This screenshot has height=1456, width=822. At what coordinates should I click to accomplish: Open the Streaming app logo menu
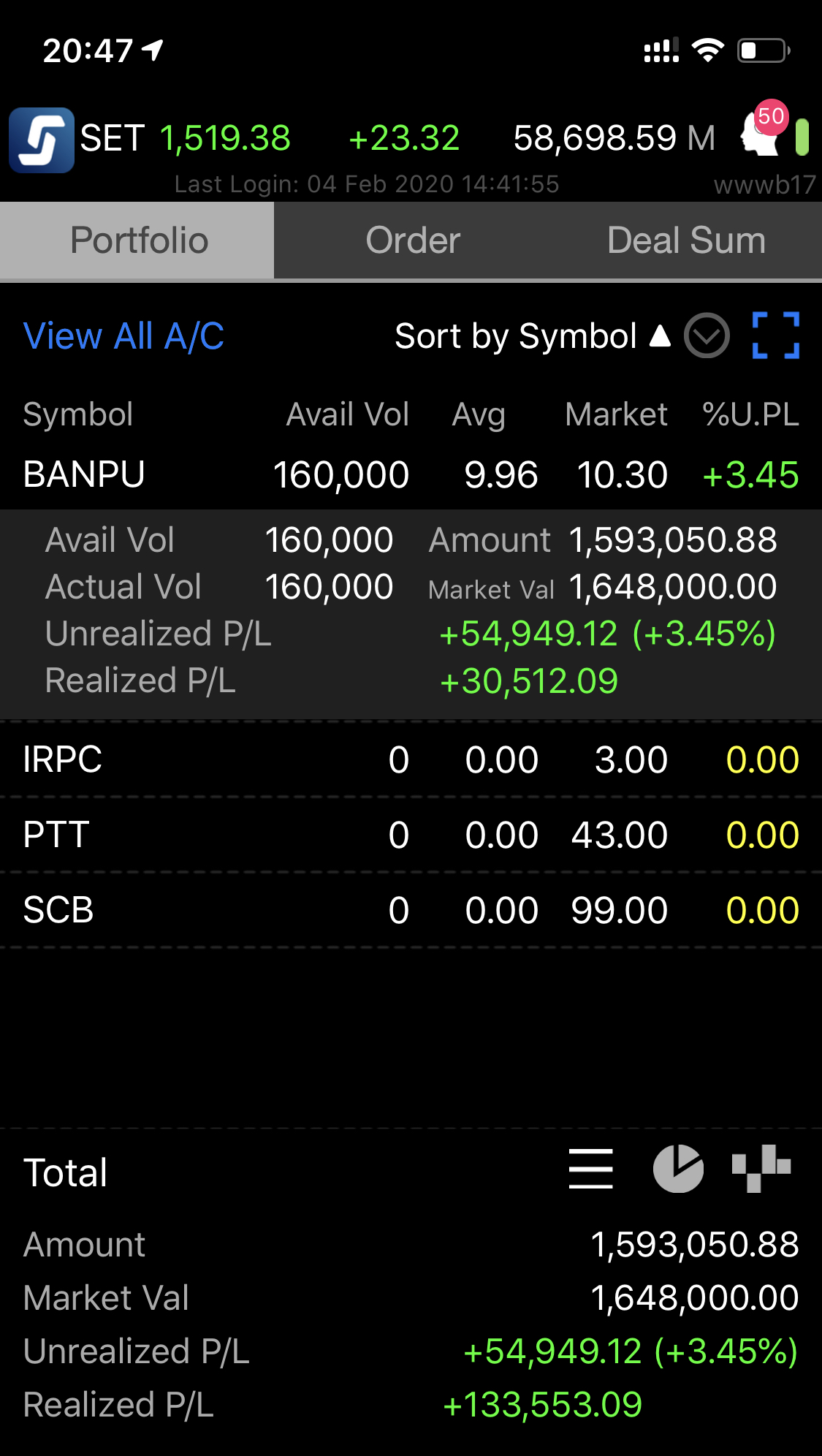pos(42,140)
